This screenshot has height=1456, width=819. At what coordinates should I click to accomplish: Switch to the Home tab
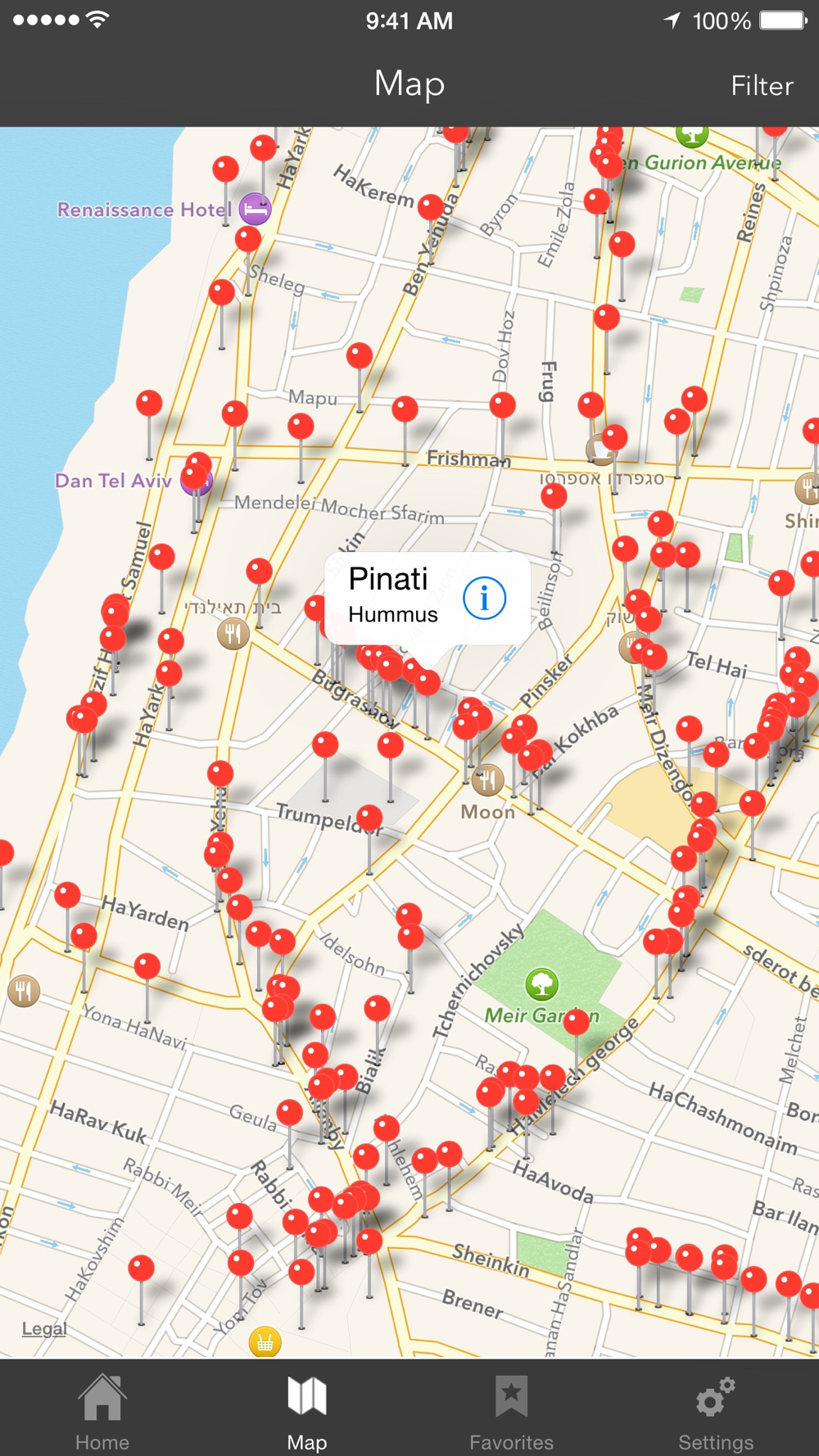(x=102, y=1412)
